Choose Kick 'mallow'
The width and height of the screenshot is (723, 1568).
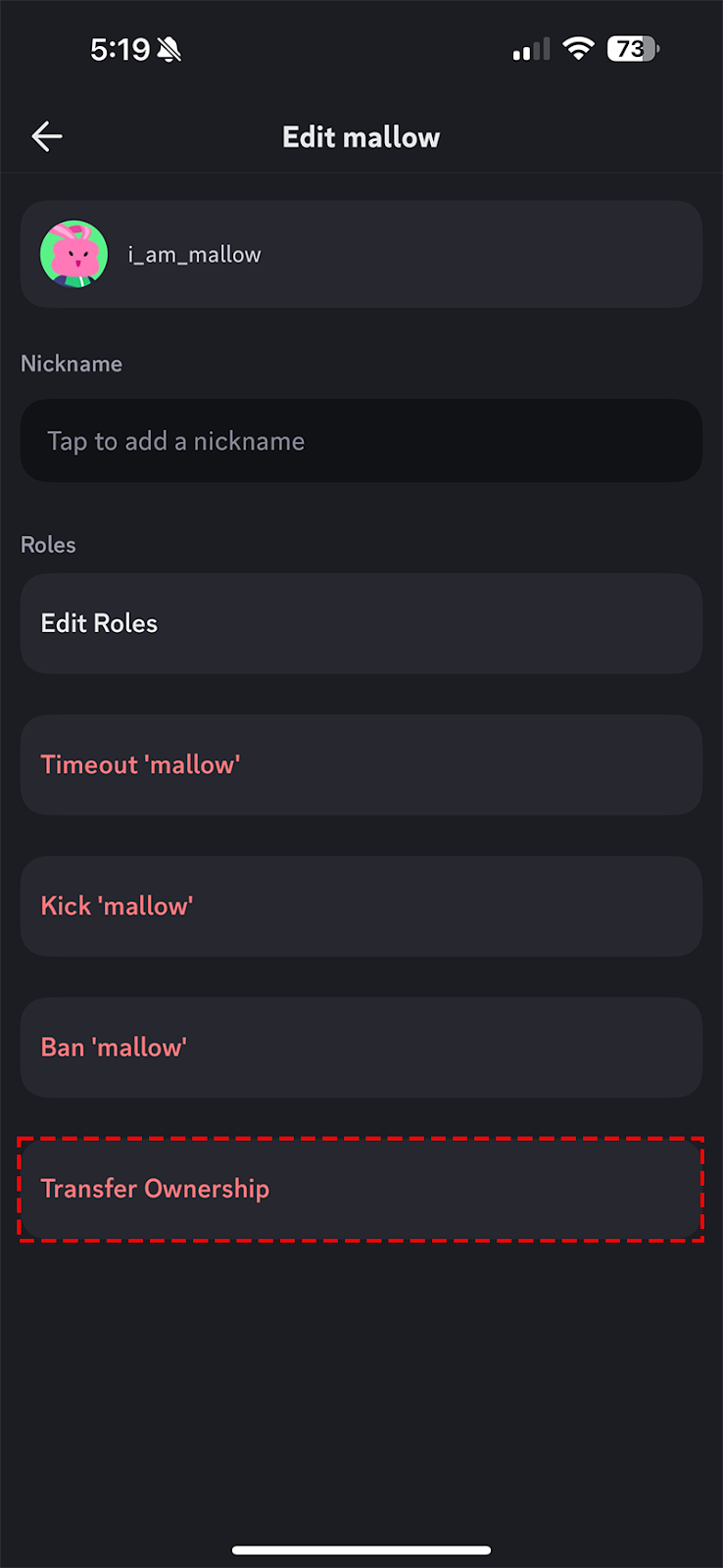point(361,906)
